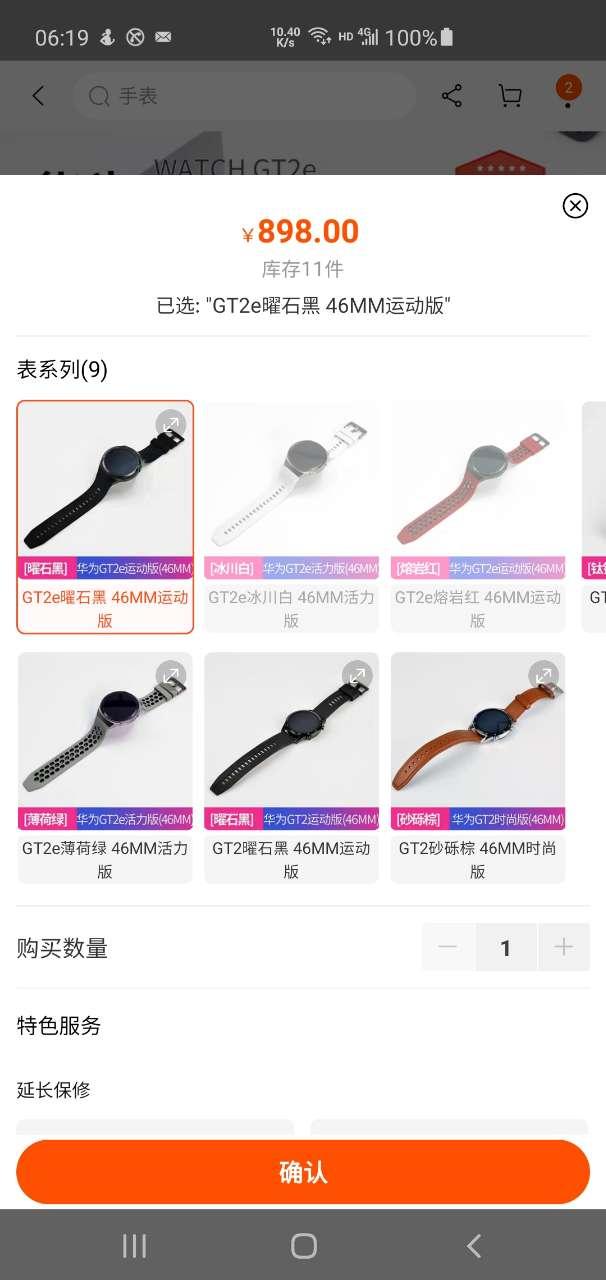Enlarge the GT2e曜石黑 watch image
This screenshot has width=606, height=1280.
point(171,425)
